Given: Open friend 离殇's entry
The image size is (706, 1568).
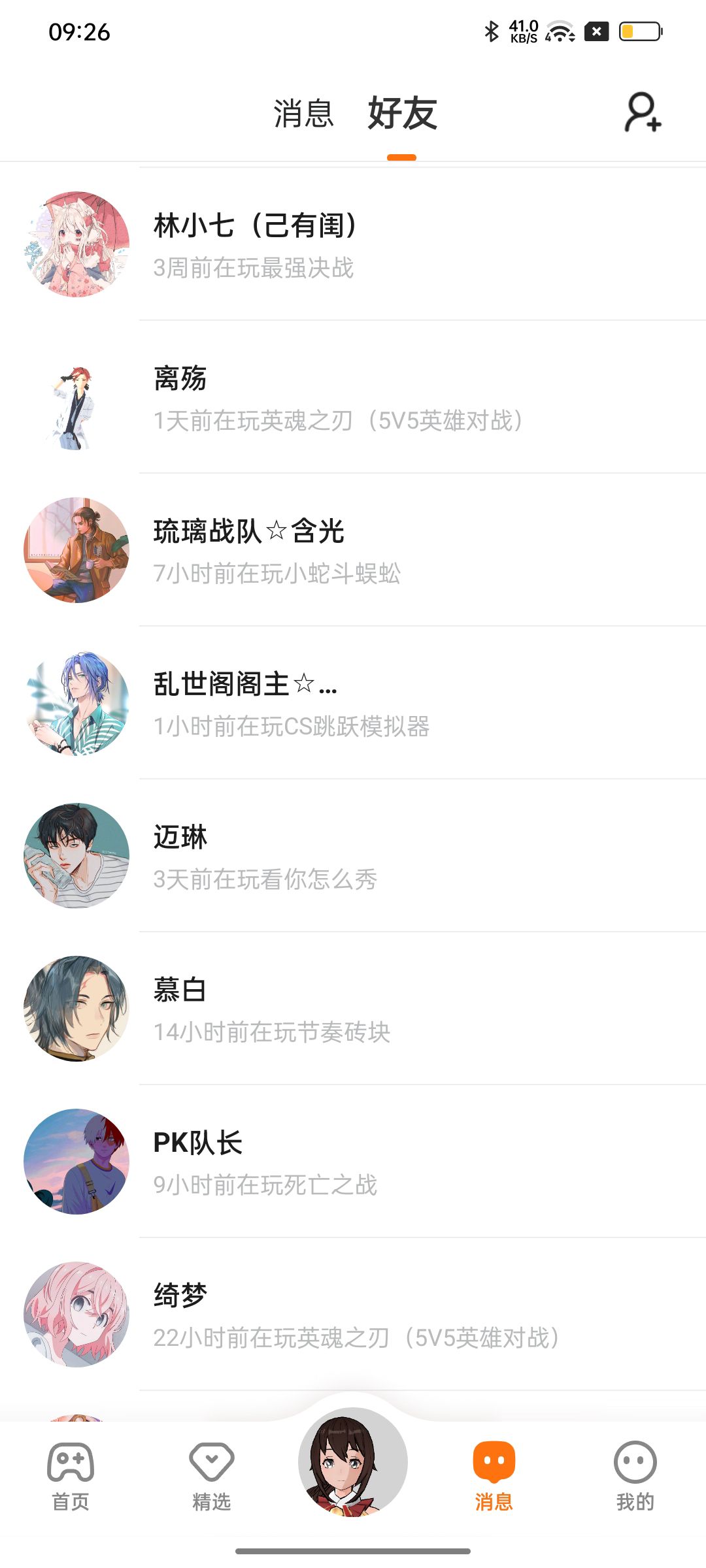Looking at the screenshot, I should pos(353,397).
